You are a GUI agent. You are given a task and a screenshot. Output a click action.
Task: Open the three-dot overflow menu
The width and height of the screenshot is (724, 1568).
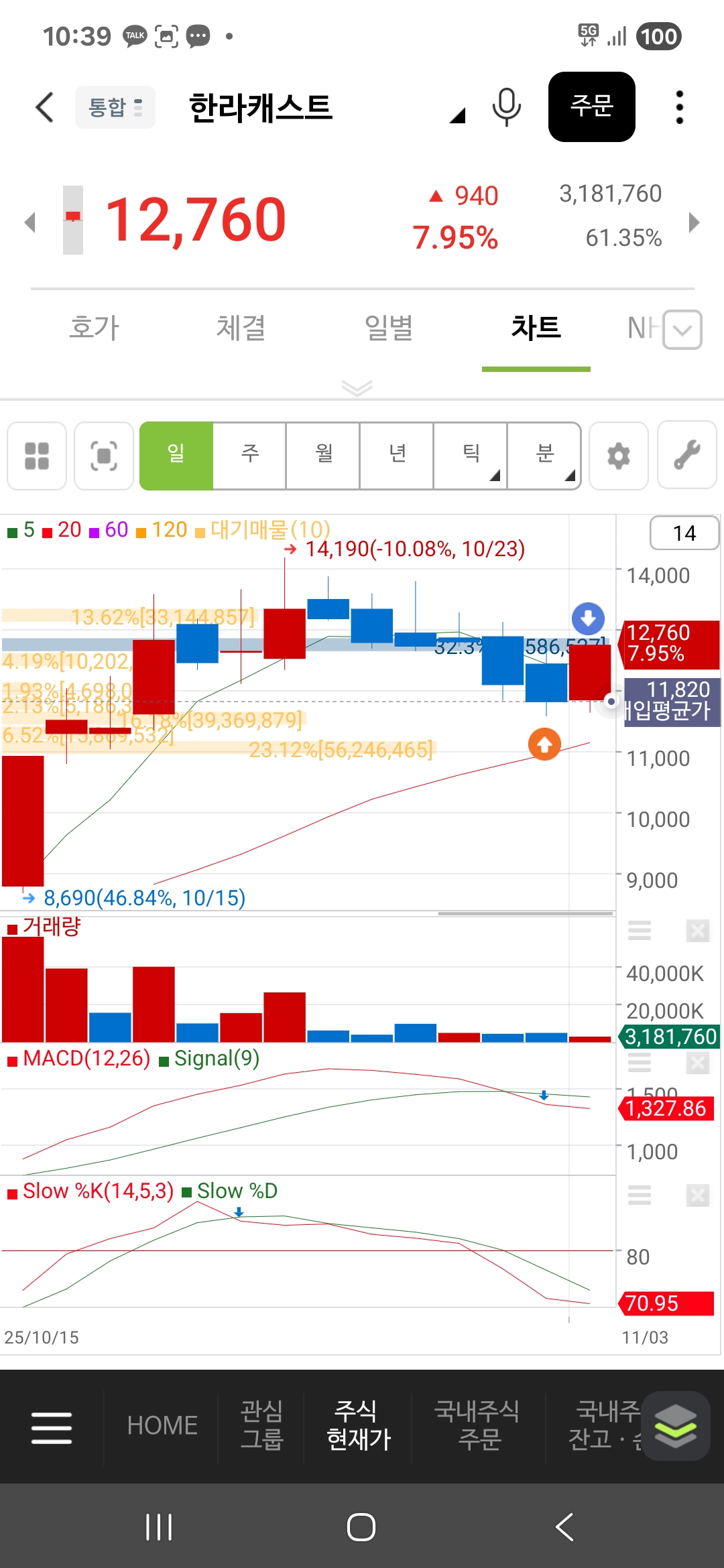click(x=679, y=107)
